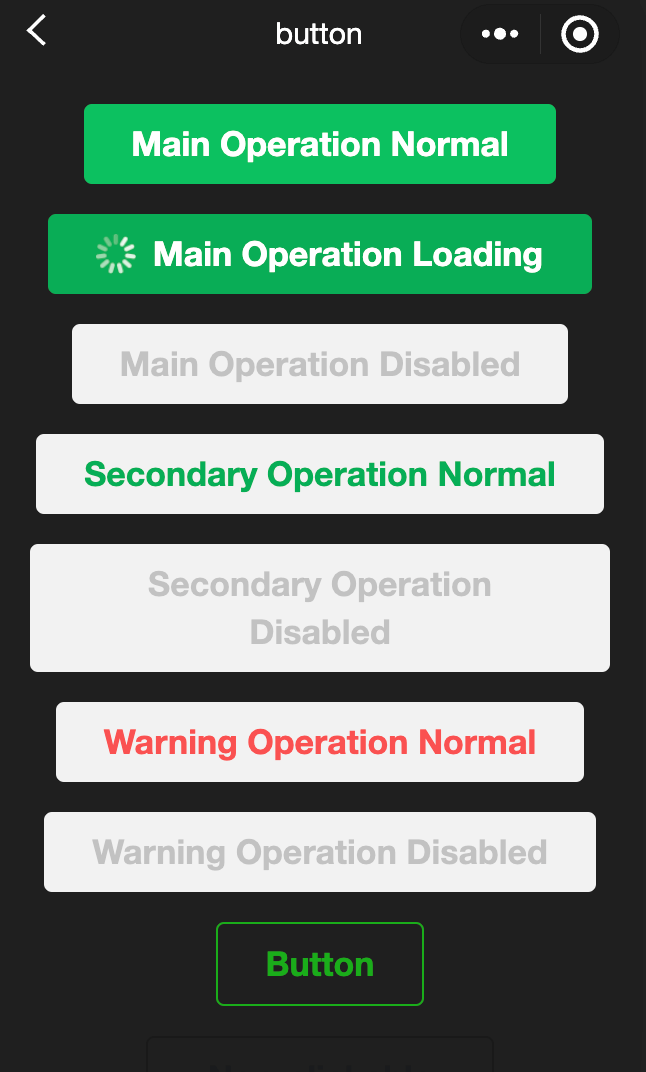The image size is (646, 1072).
Task: Open the three-dot more options menu
Action: pos(500,34)
